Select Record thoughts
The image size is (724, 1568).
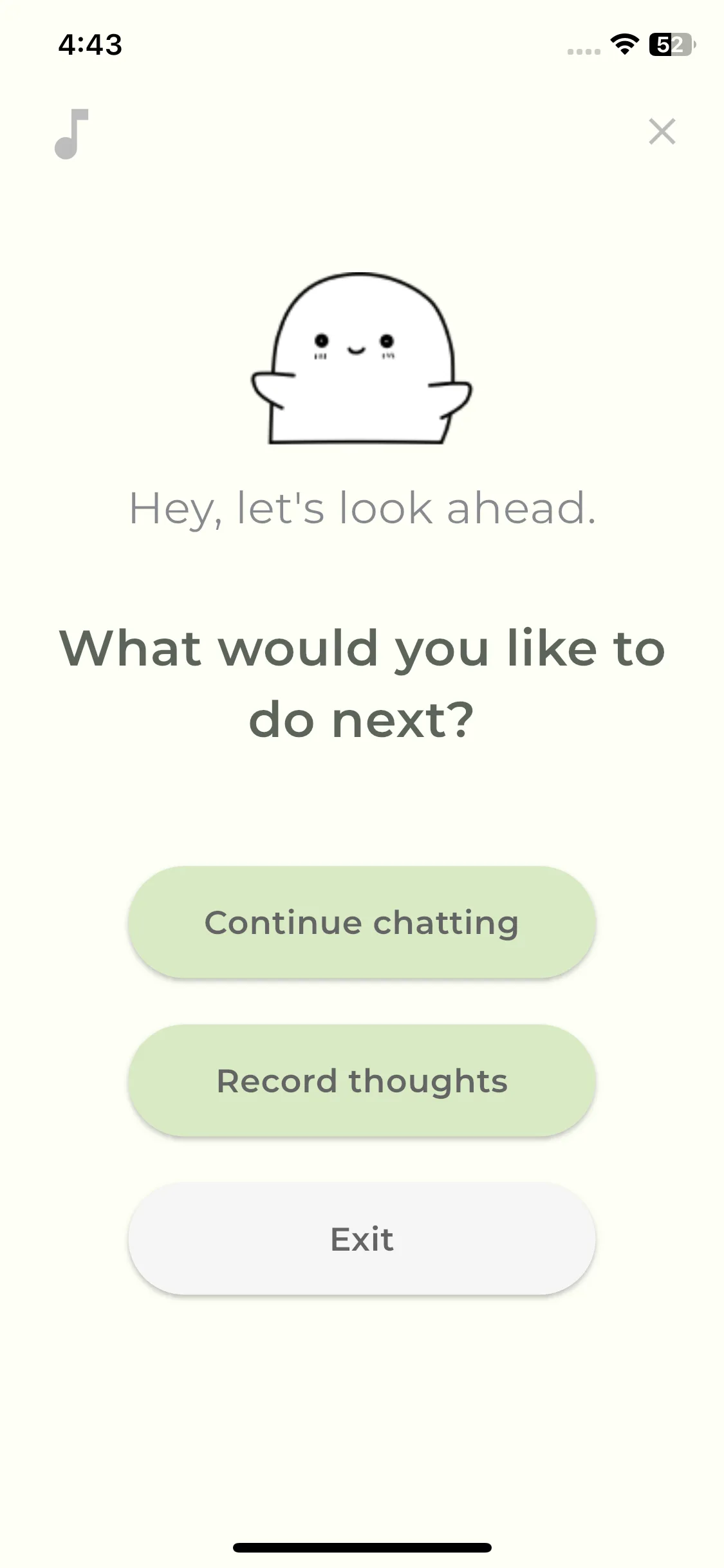pos(362,1081)
